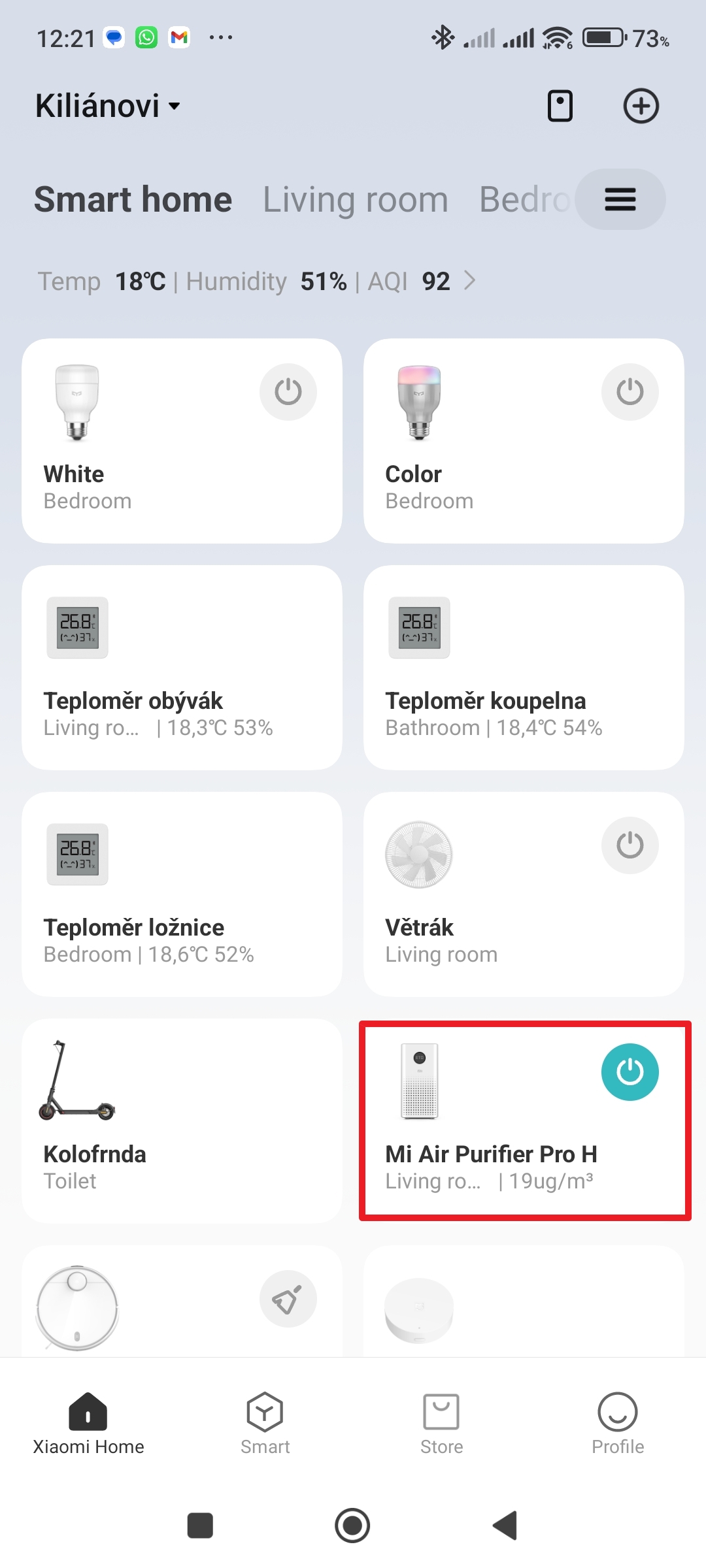Open the rooms list hamburger menu
Screen dimensions: 706x1568
click(620, 200)
